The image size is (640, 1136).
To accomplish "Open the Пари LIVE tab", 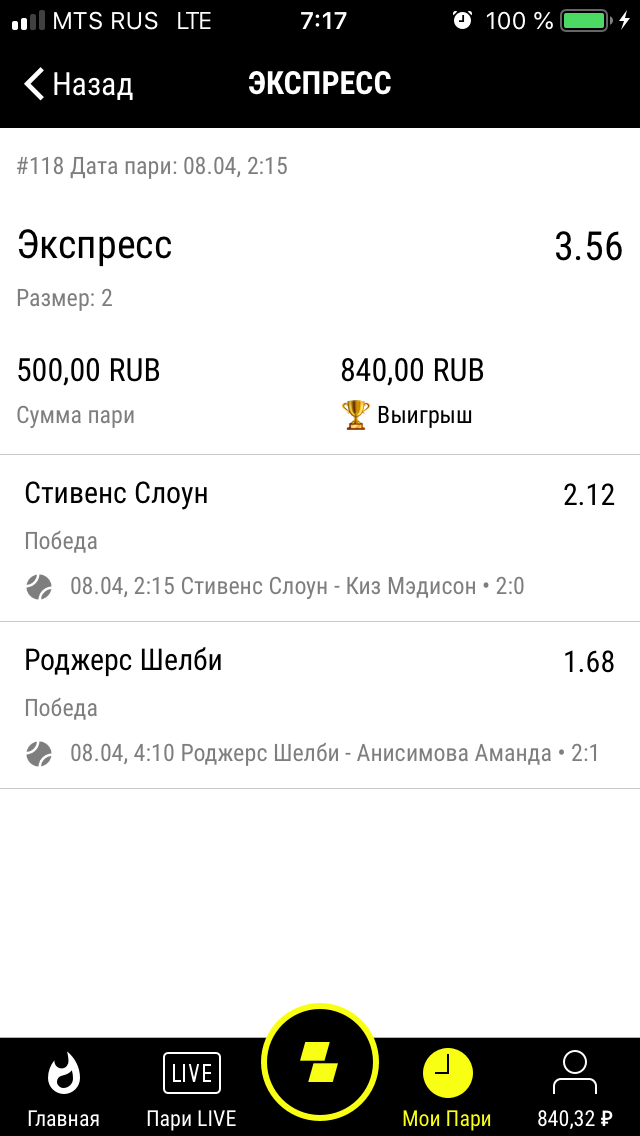I will [191, 1089].
